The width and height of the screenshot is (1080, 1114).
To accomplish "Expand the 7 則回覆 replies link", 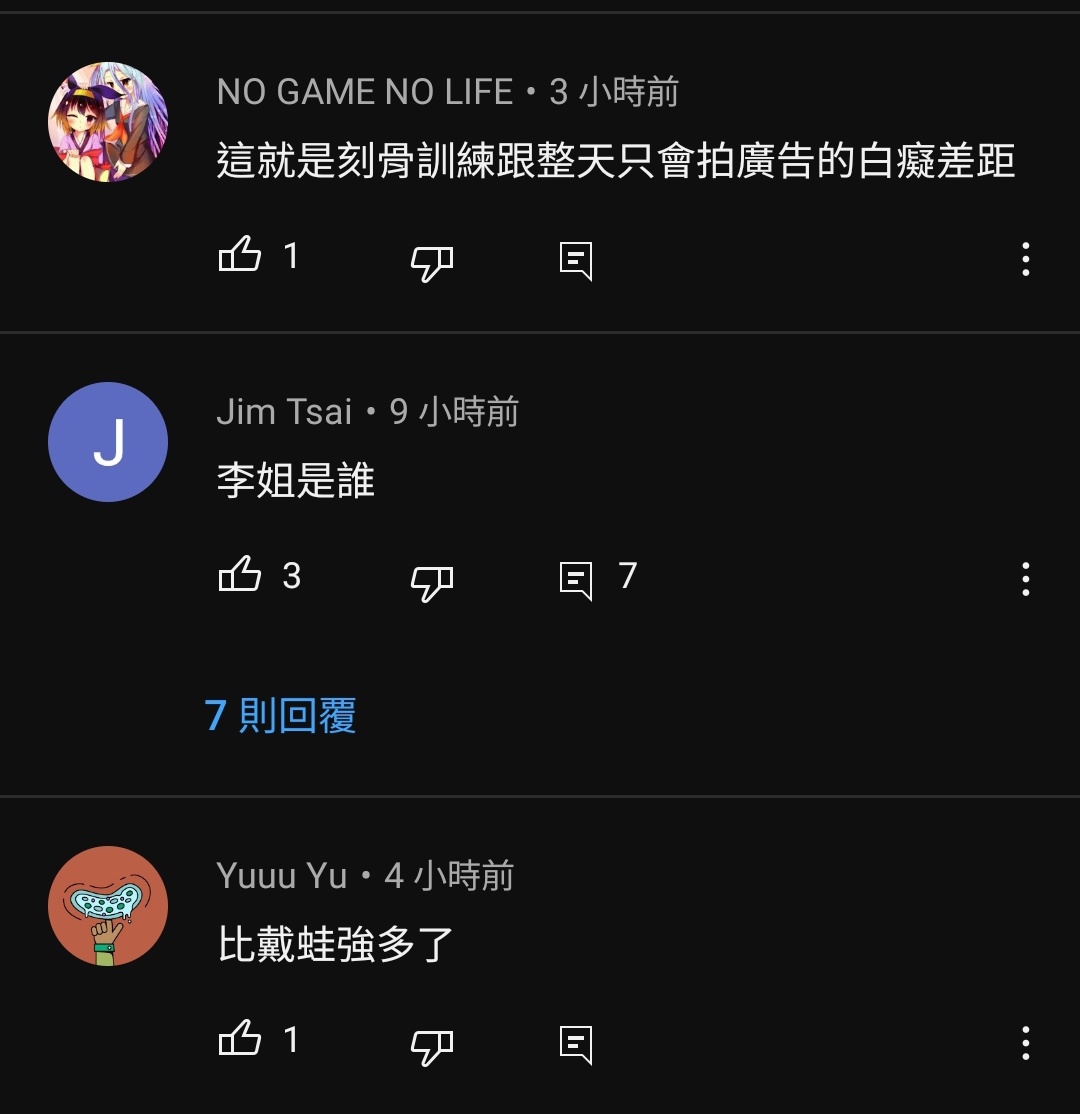I will coord(281,716).
